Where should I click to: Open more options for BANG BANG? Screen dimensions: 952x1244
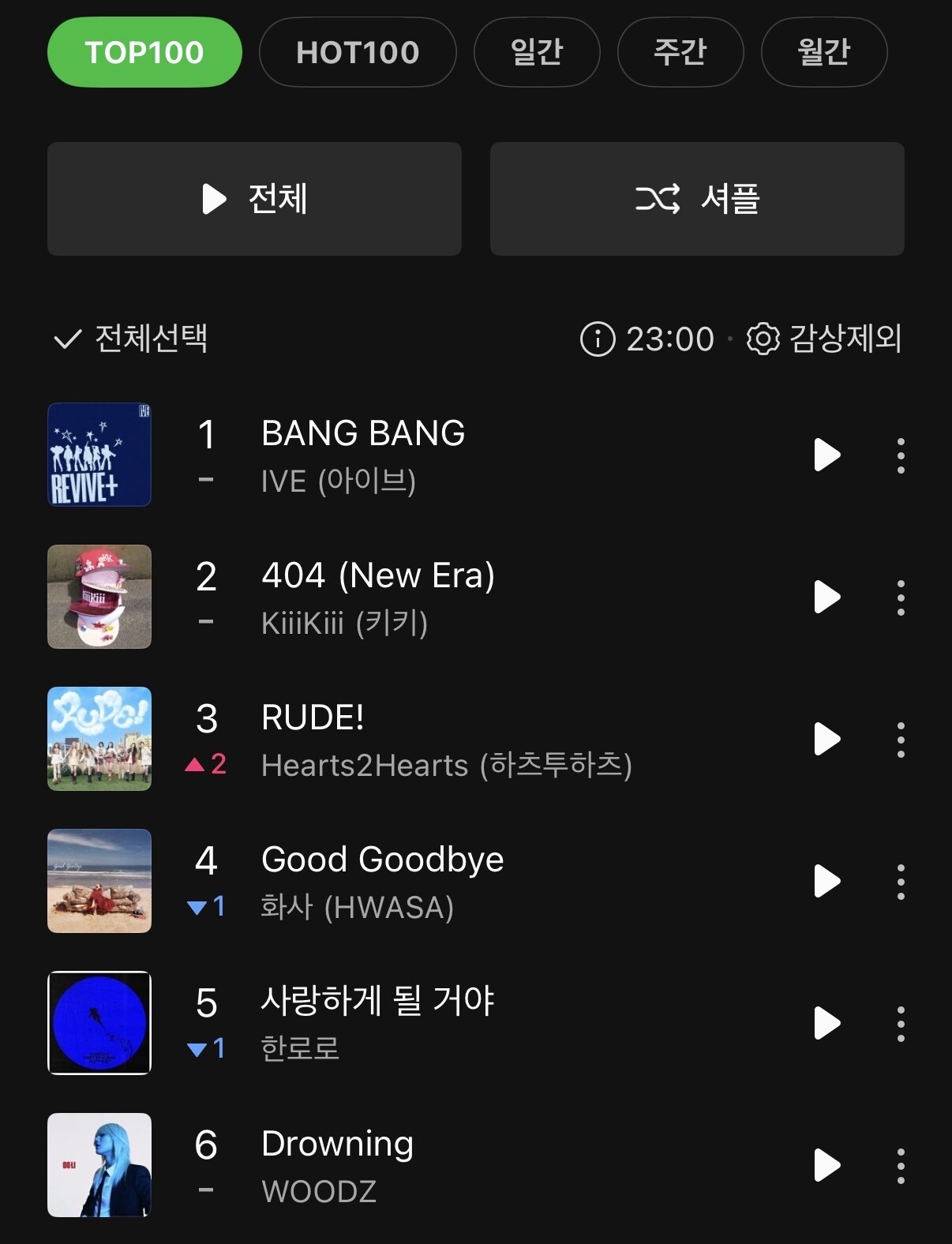[901, 455]
